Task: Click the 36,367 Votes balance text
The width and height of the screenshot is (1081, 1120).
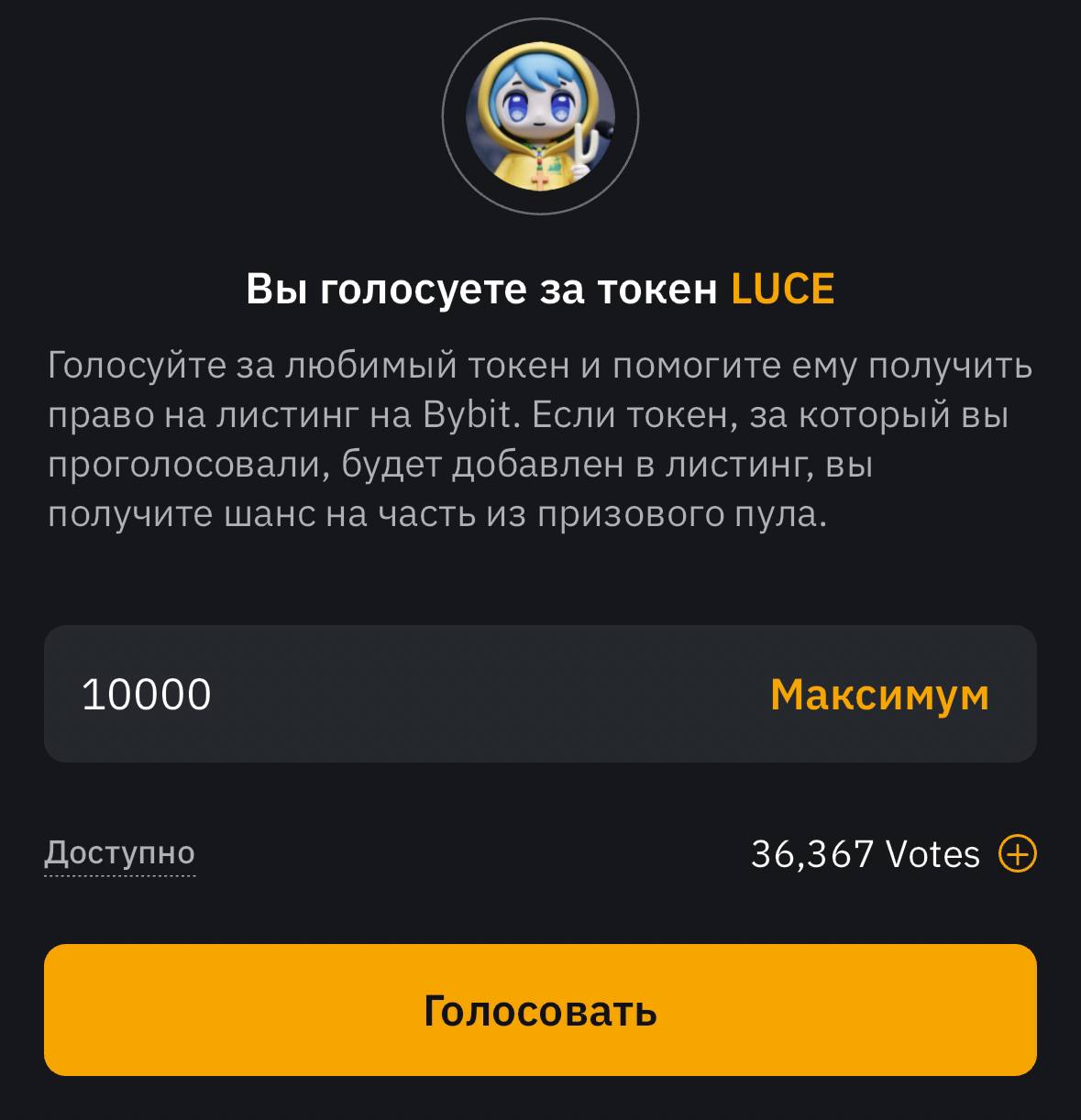Action: [864, 854]
